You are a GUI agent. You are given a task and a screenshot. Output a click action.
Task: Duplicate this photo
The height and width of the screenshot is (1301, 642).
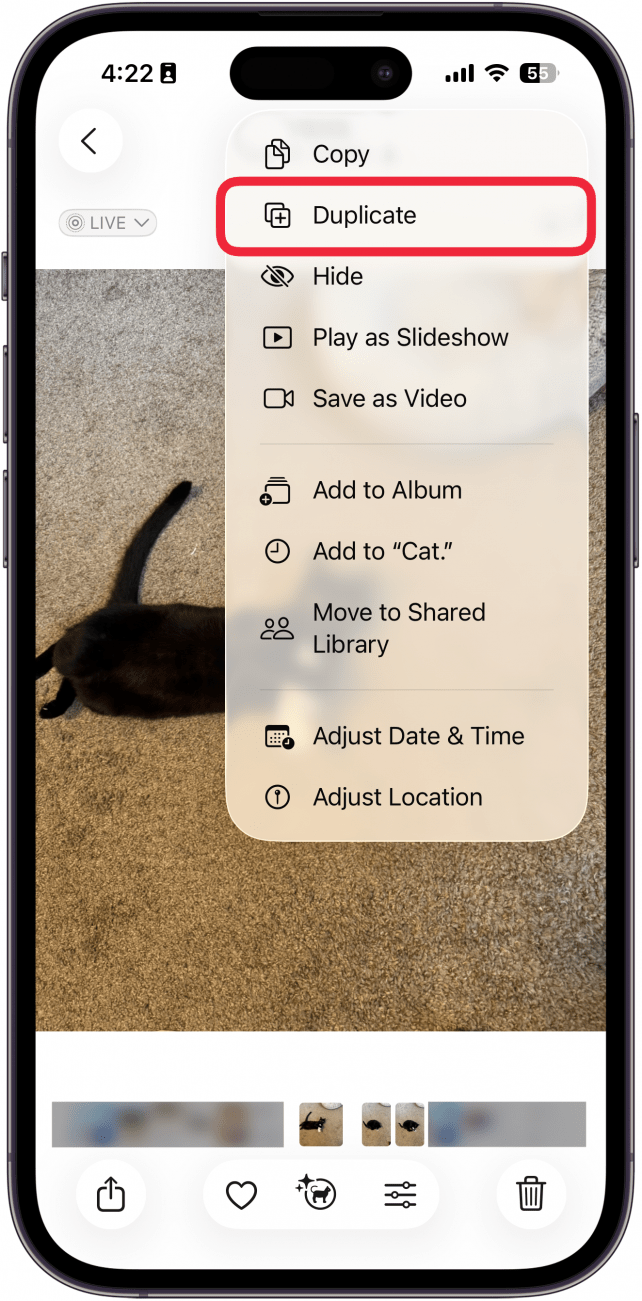pyautogui.click(x=363, y=215)
